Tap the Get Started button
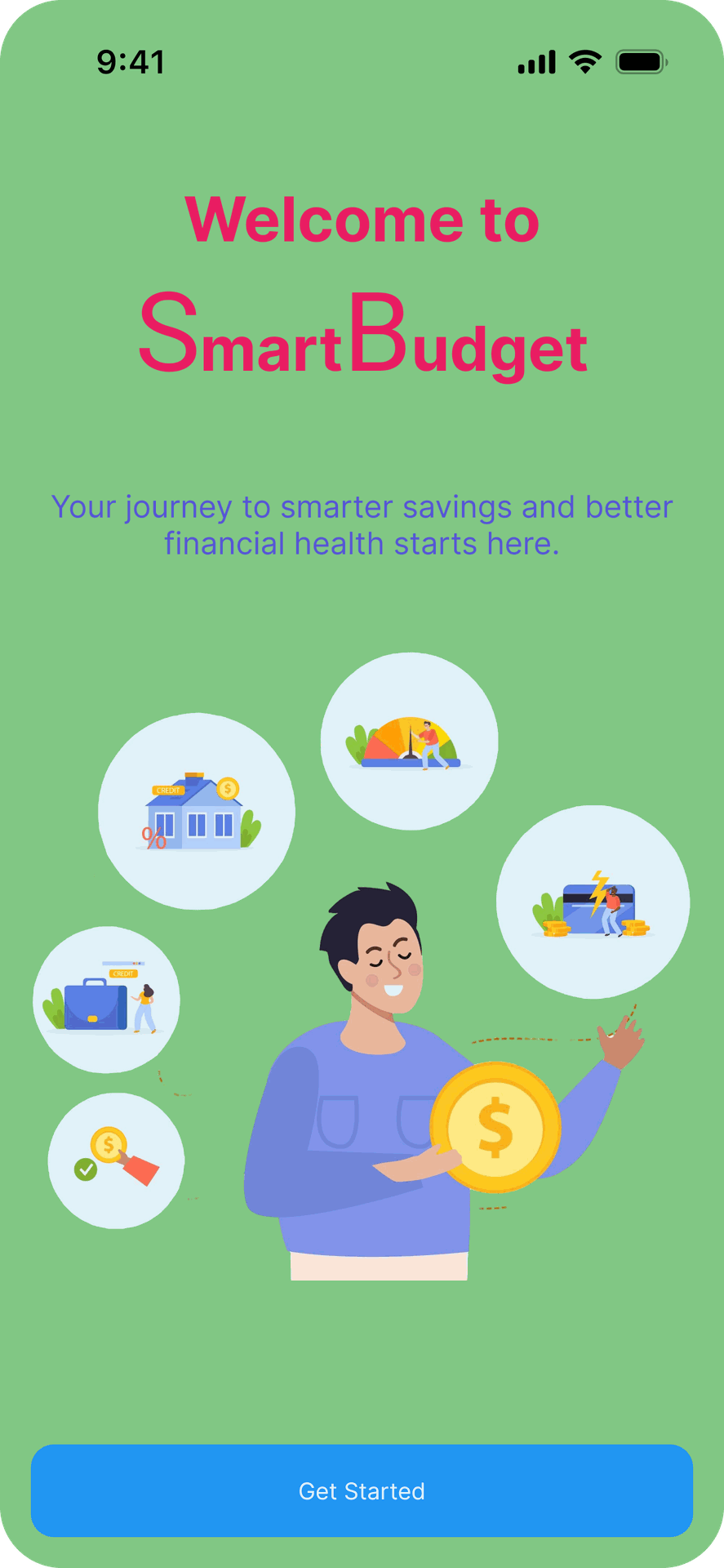Image resolution: width=724 pixels, height=1568 pixels. [362, 1490]
